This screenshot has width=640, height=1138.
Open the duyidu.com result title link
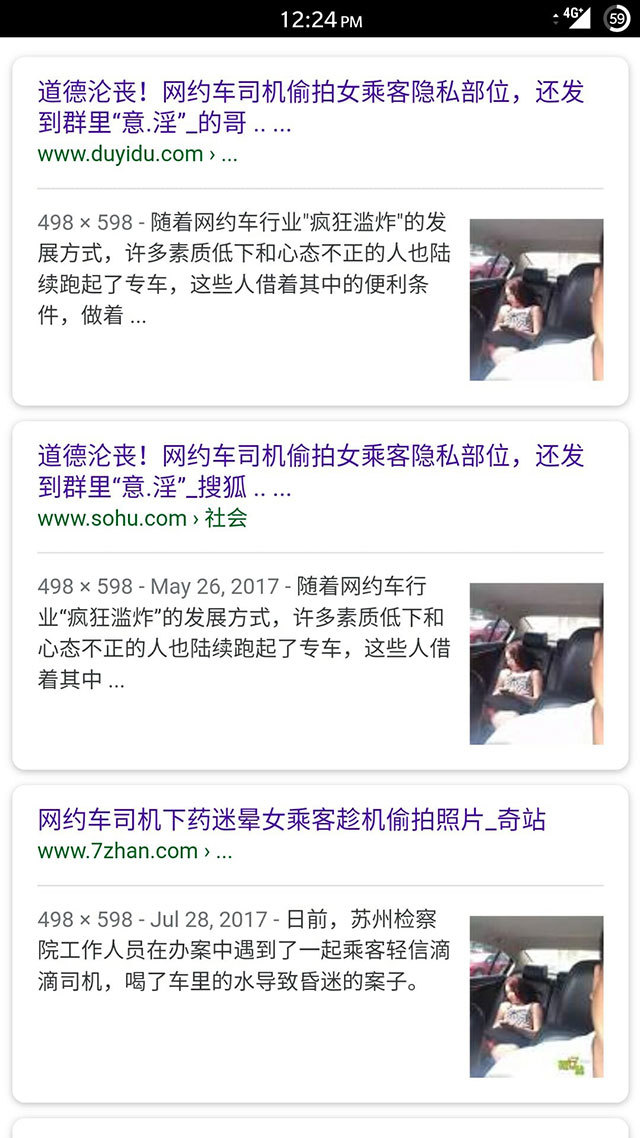[x=310, y=108]
